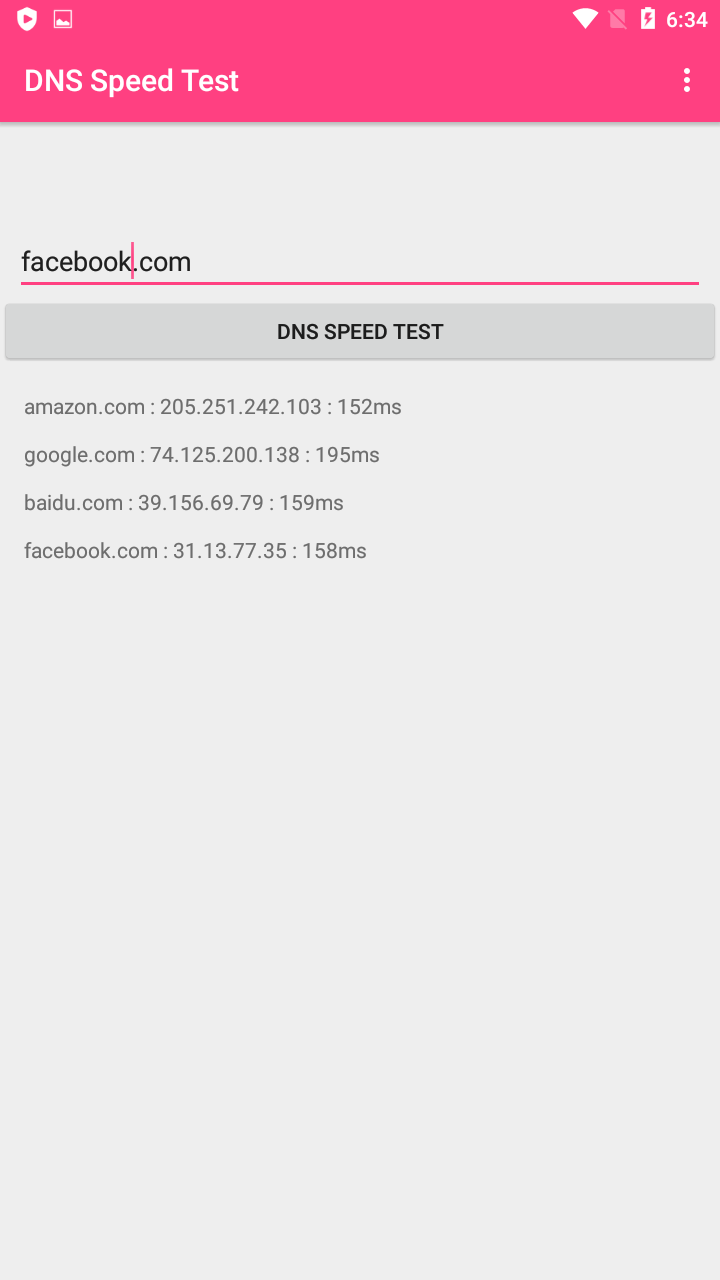Open the overflow menu in DNS Speed Test
Screen dimensions: 720x1280
687,80
